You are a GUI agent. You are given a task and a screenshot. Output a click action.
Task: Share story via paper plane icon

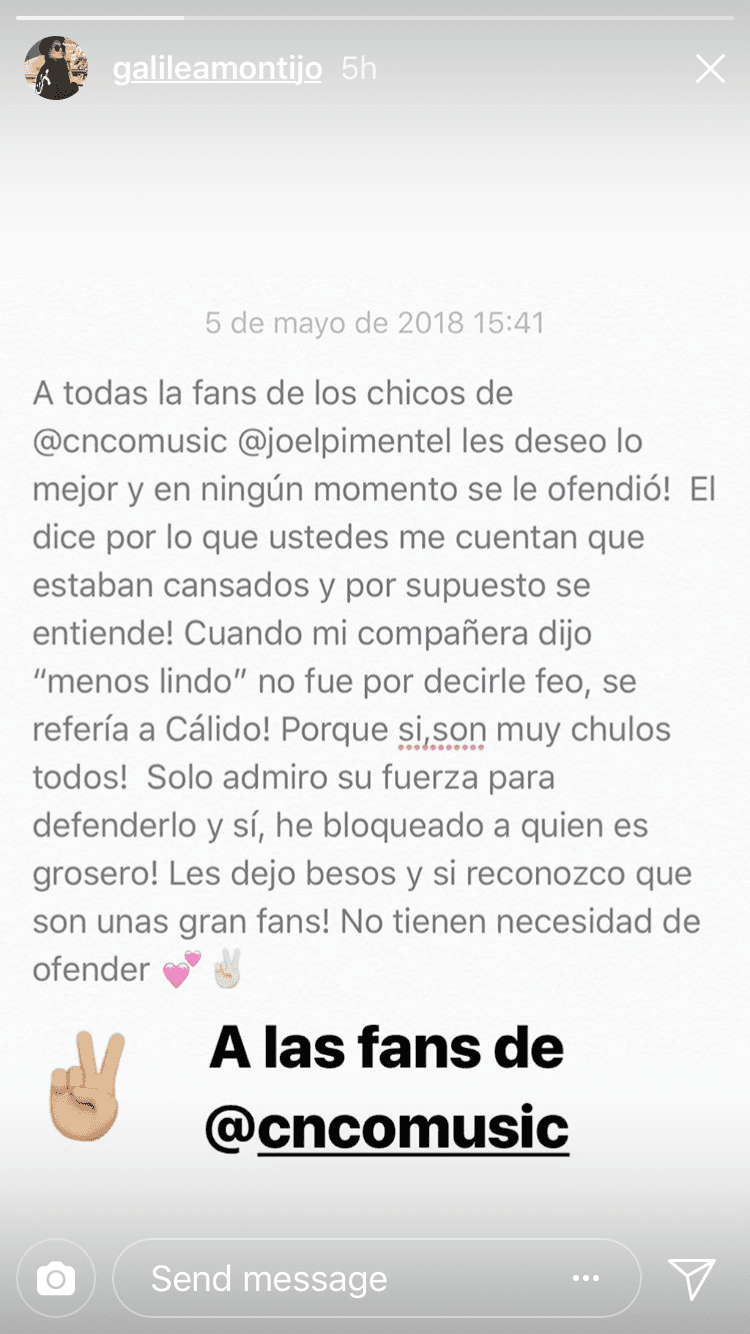coord(692,1279)
